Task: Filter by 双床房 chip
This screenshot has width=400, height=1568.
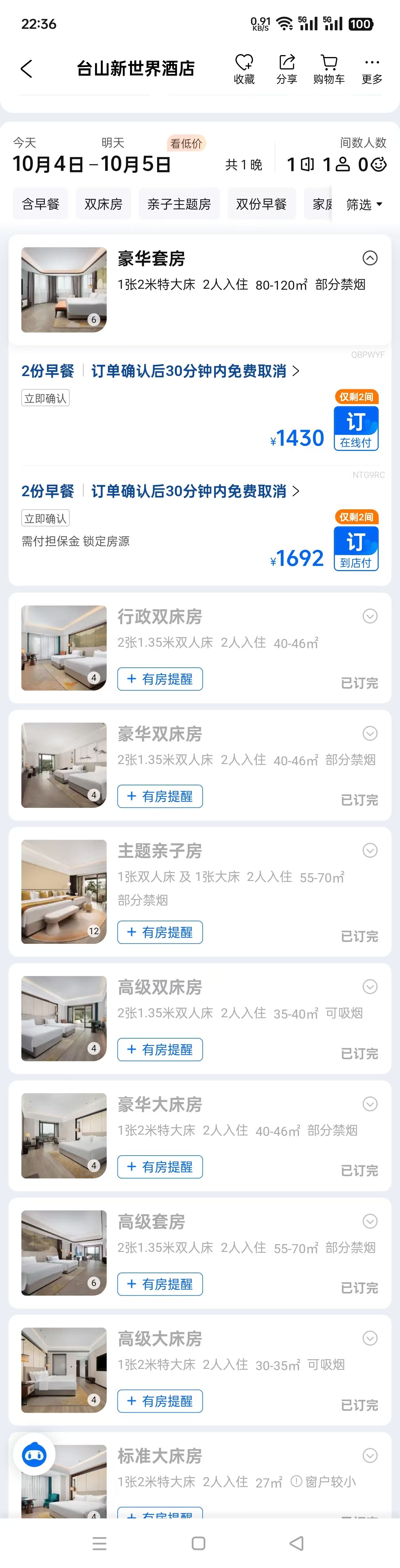Action: pyautogui.click(x=103, y=205)
